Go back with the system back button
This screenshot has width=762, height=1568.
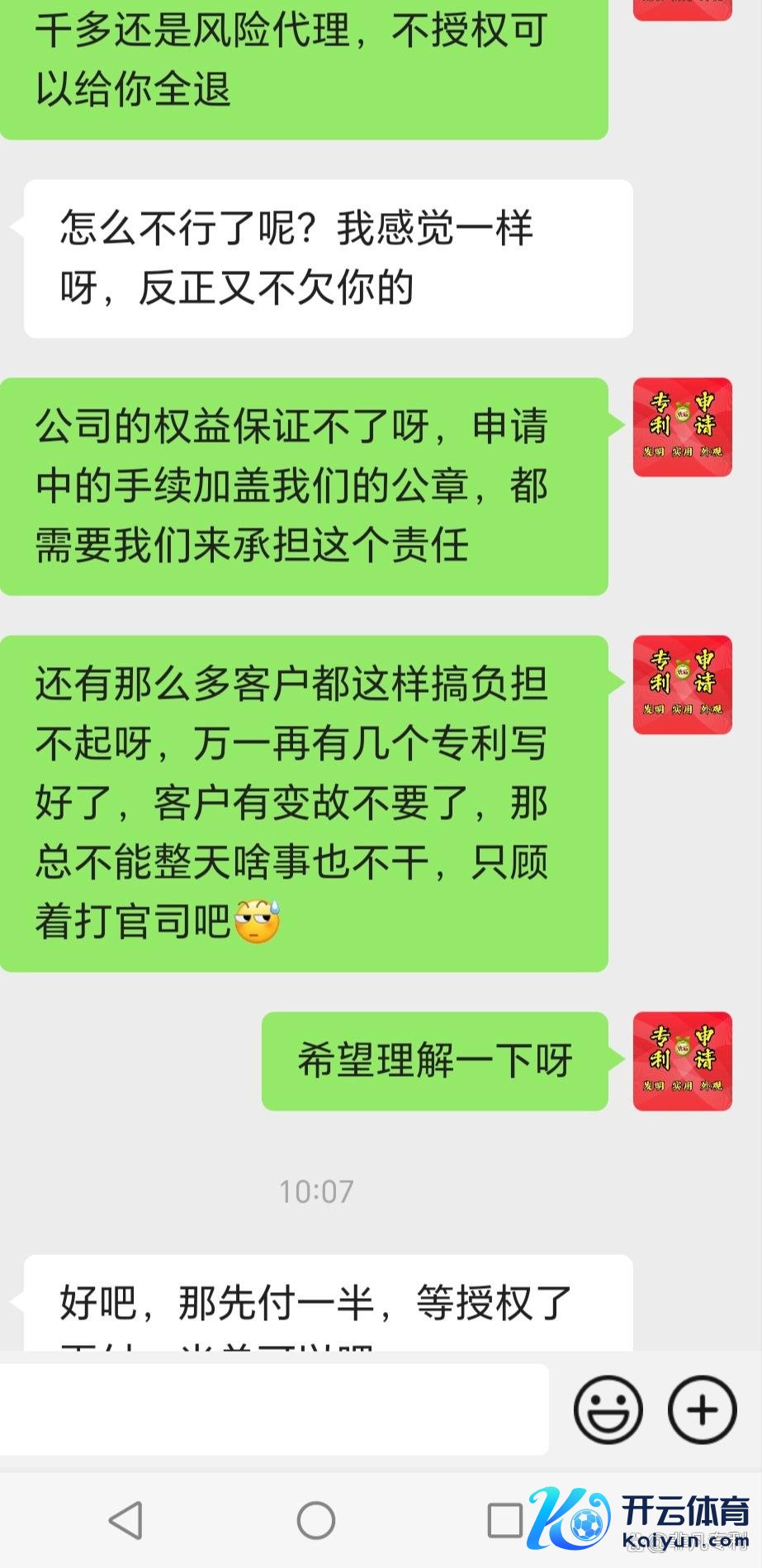click(126, 1520)
